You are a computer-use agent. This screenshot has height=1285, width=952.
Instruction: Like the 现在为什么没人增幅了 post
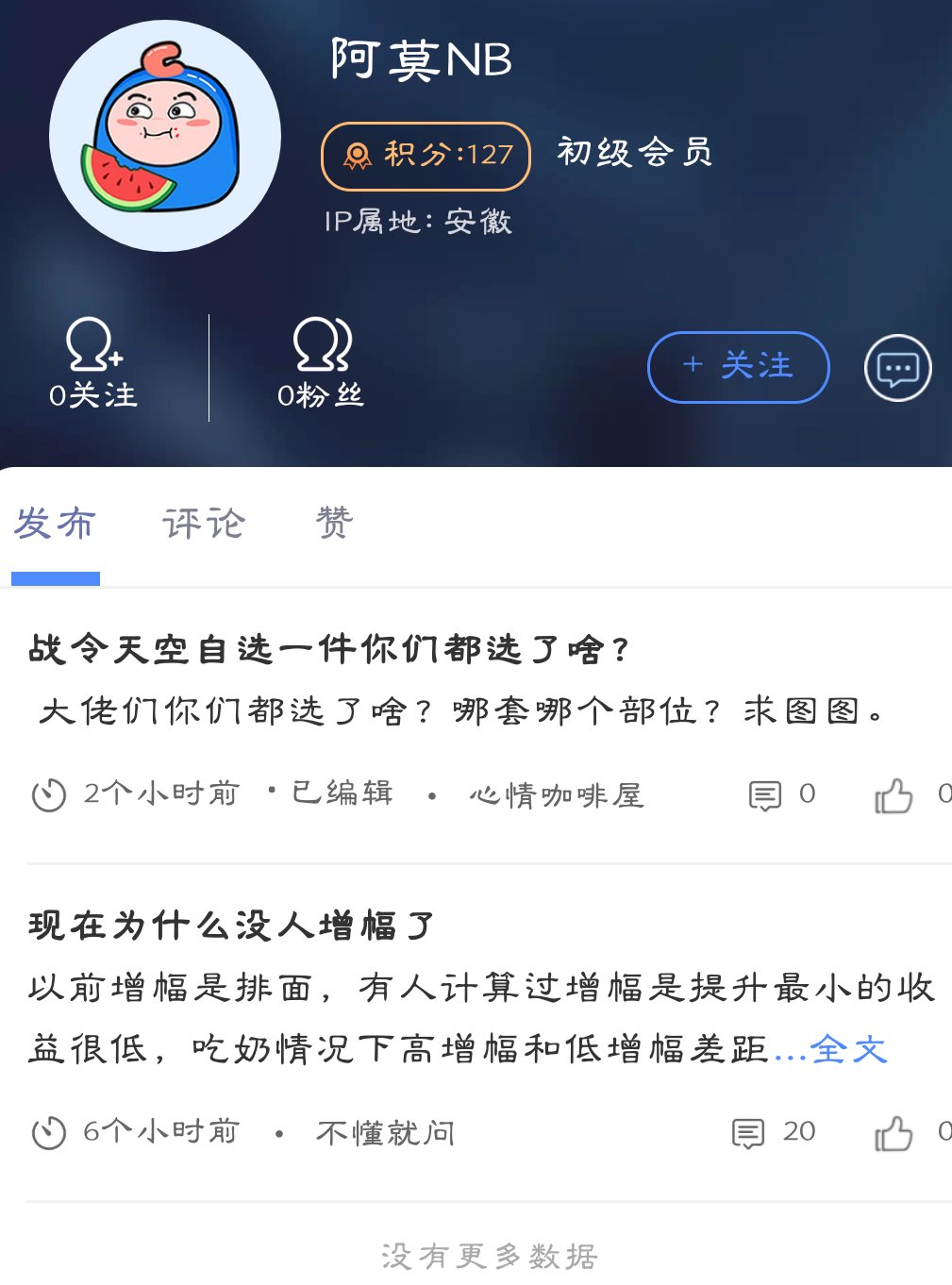click(894, 1132)
